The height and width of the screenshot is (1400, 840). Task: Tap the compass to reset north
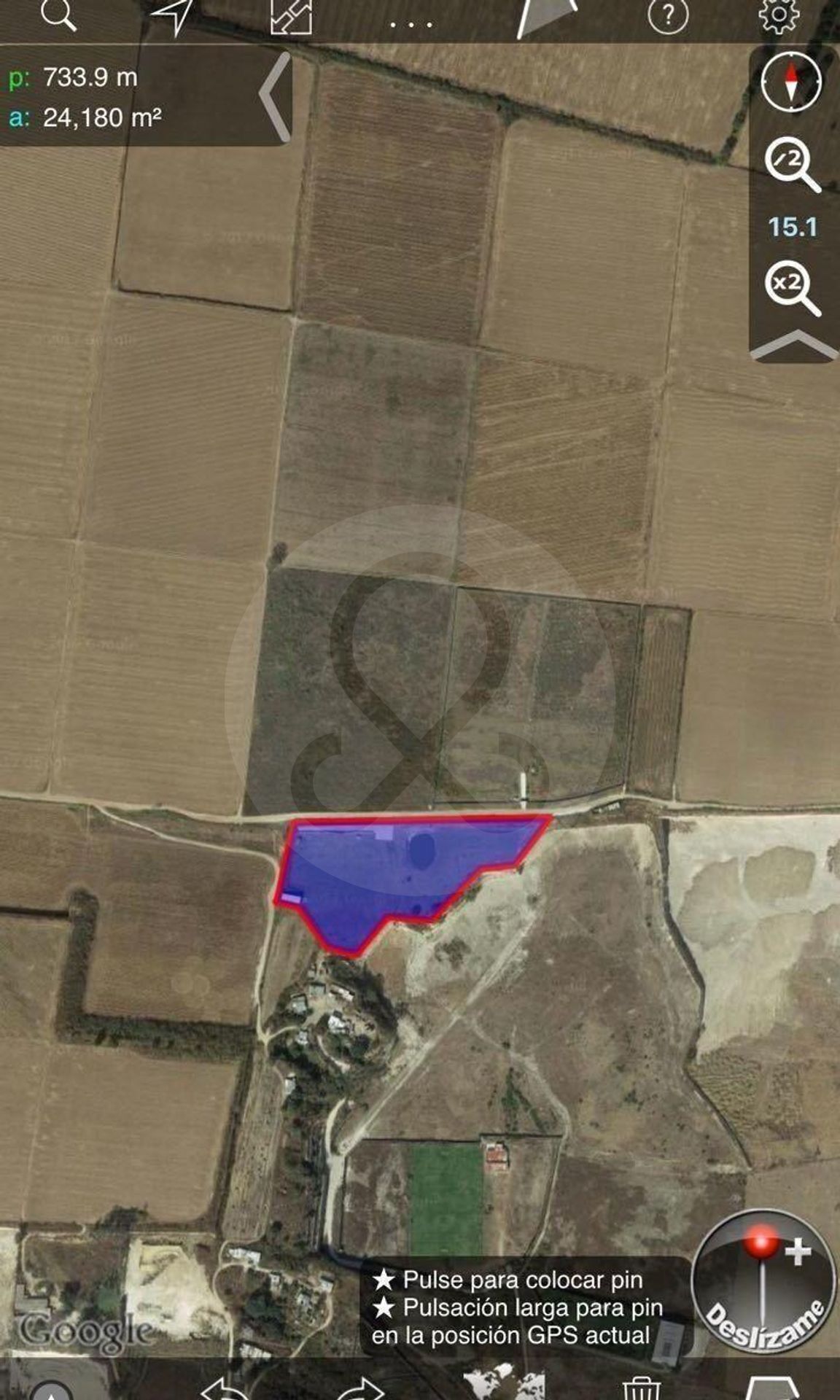pyautogui.click(x=791, y=81)
